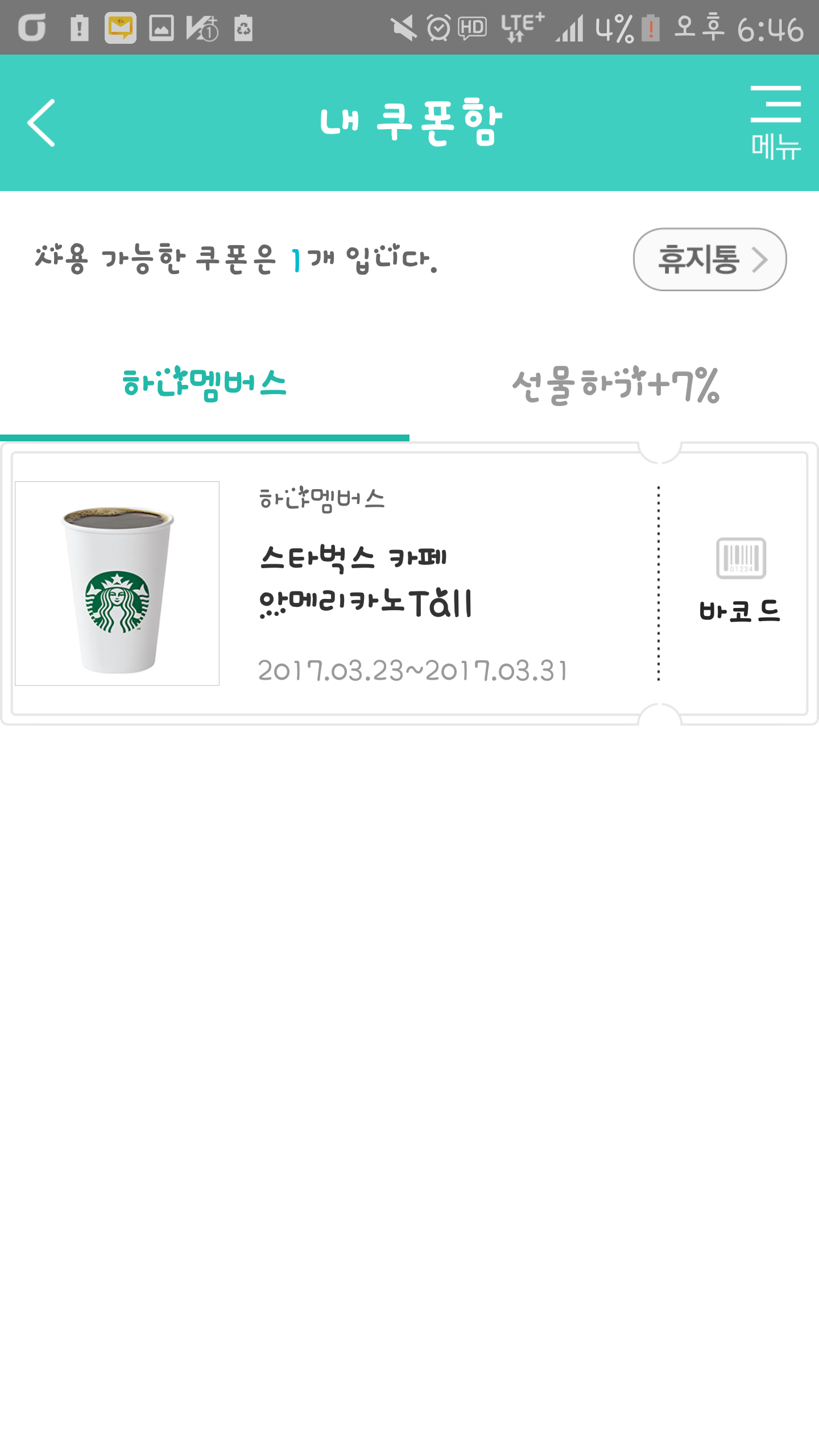Go back using the header arrow
Viewport: 819px width, 1456px height.
[x=42, y=123]
